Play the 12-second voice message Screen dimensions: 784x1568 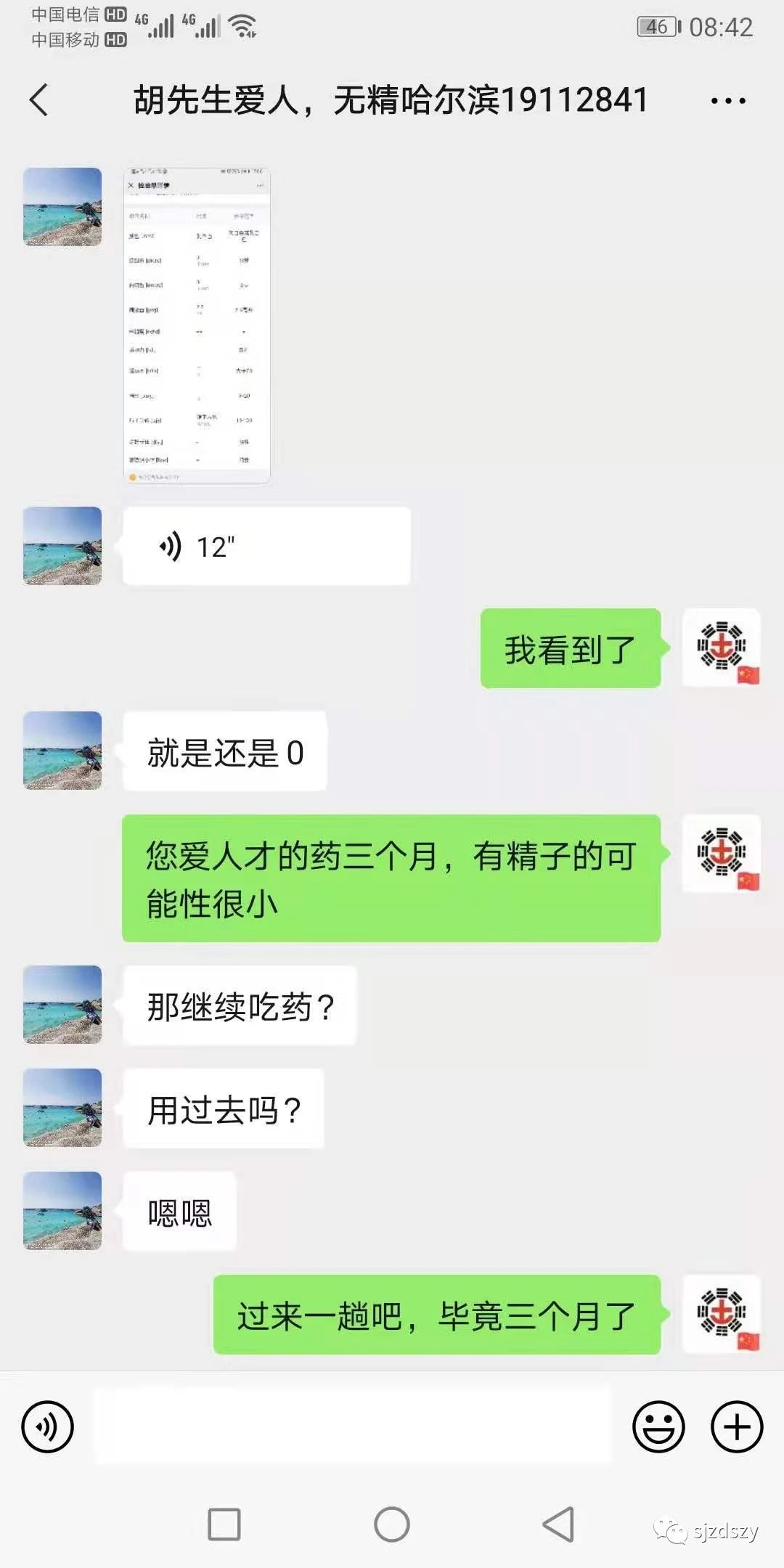click(x=266, y=546)
